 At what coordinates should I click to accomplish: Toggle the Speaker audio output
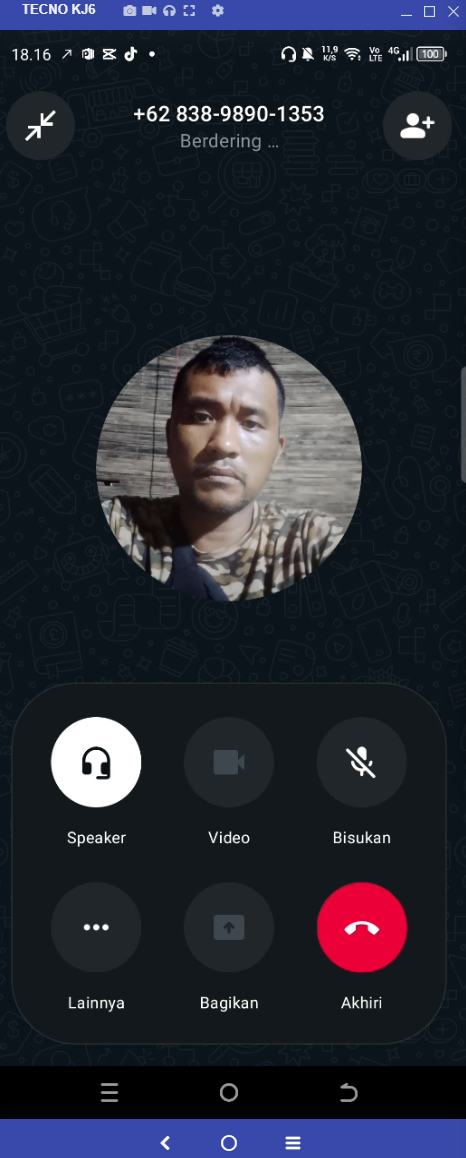[x=96, y=762]
